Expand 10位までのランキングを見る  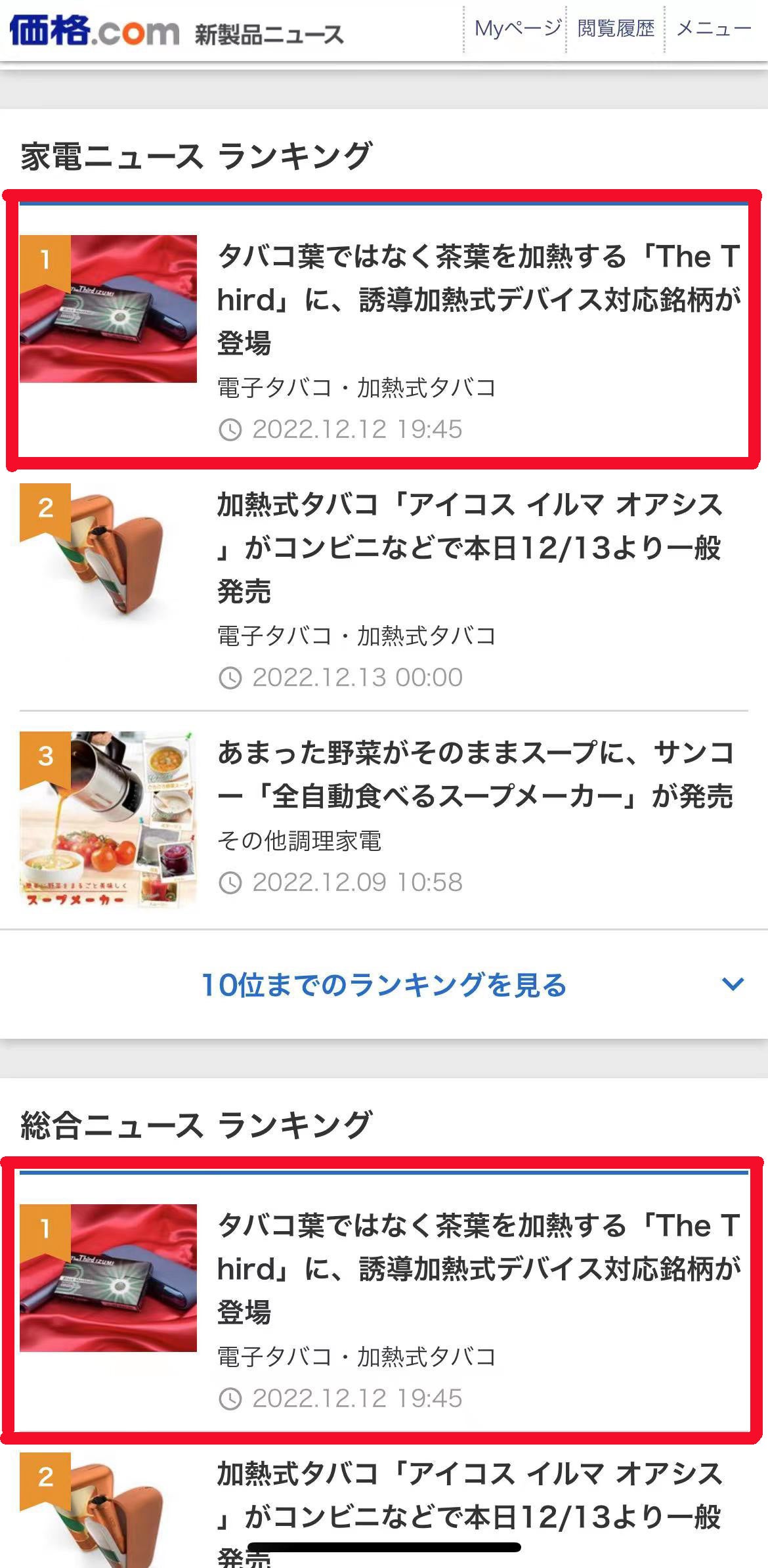[384, 985]
